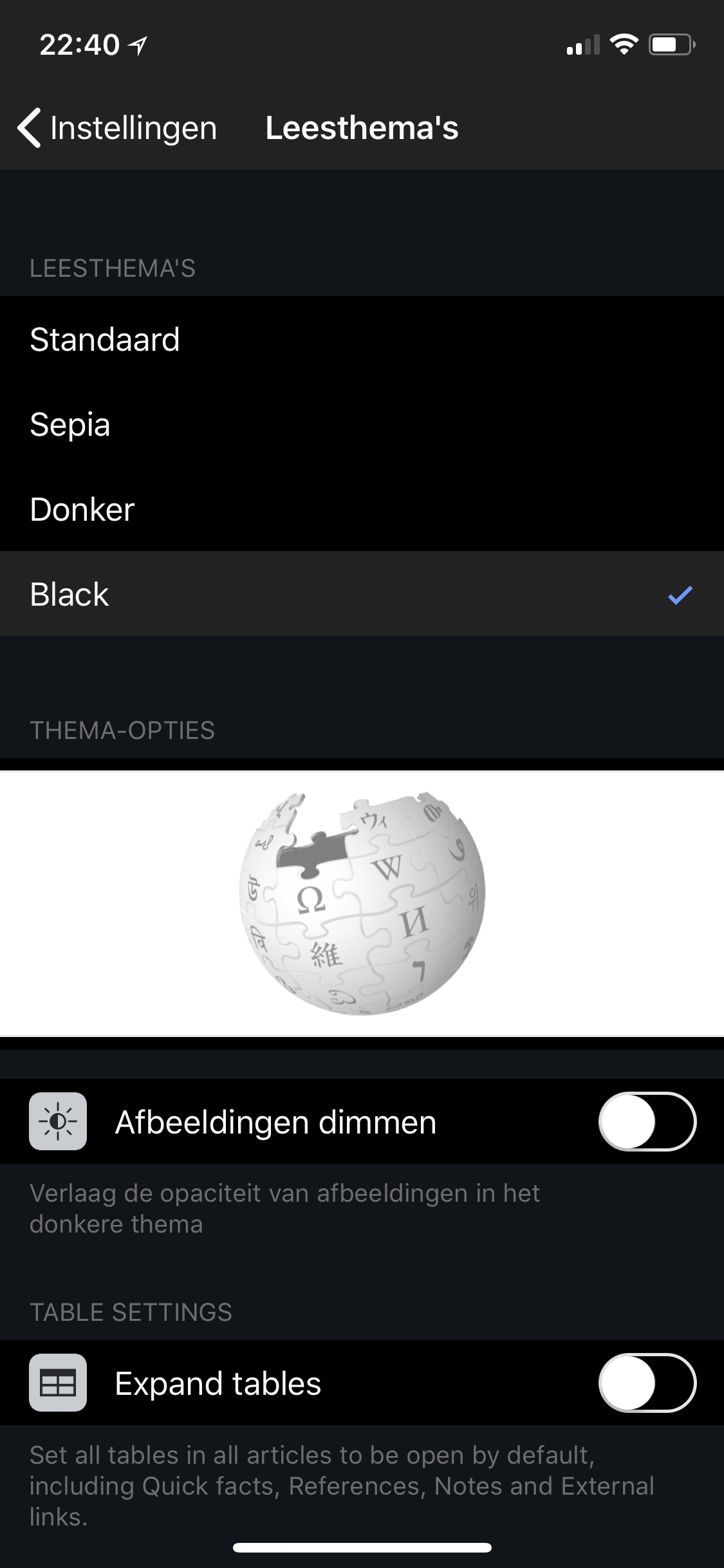This screenshot has width=724, height=1568.
Task: Enable Afbeeldingen dimmen switch
Action: 647,1121
